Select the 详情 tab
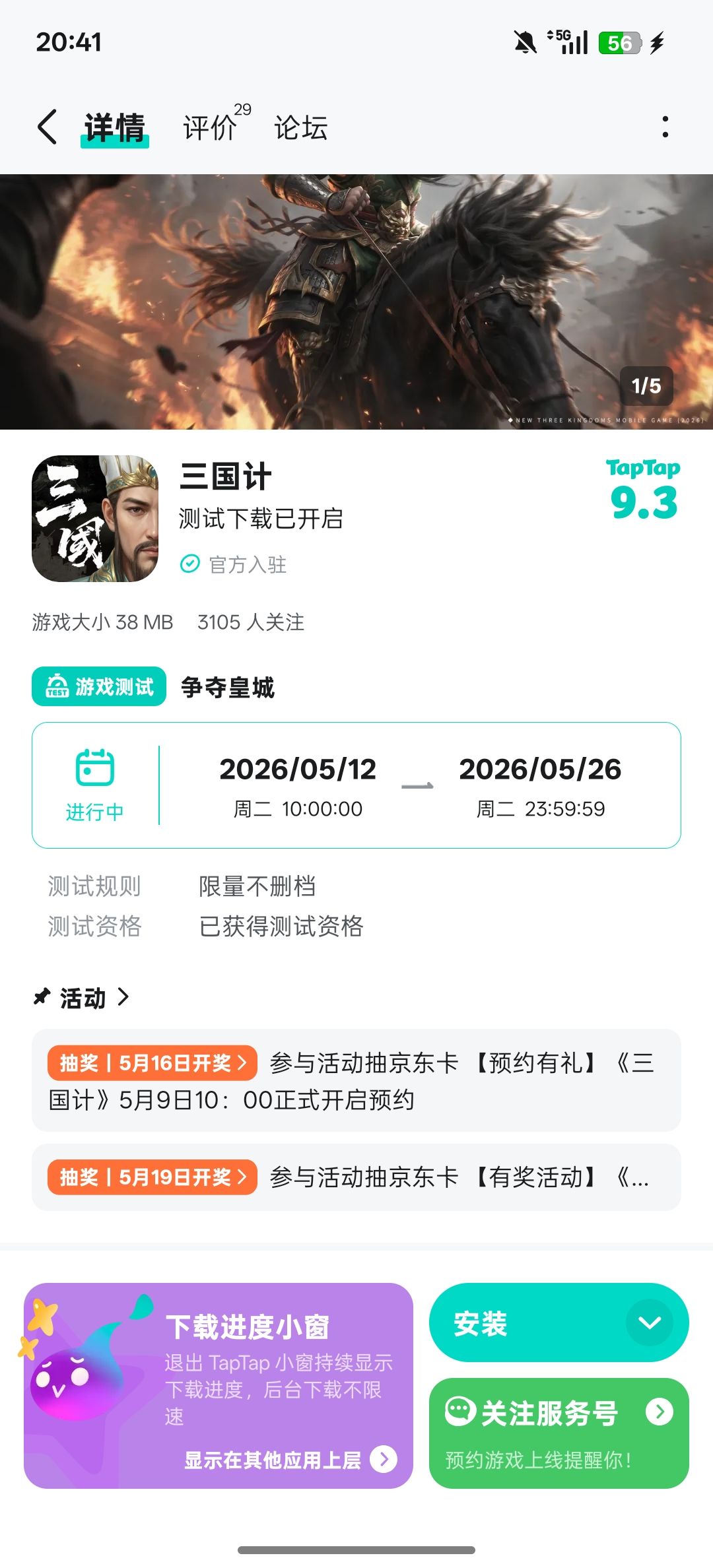This screenshot has height=1568, width=713. [x=114, y=127]
